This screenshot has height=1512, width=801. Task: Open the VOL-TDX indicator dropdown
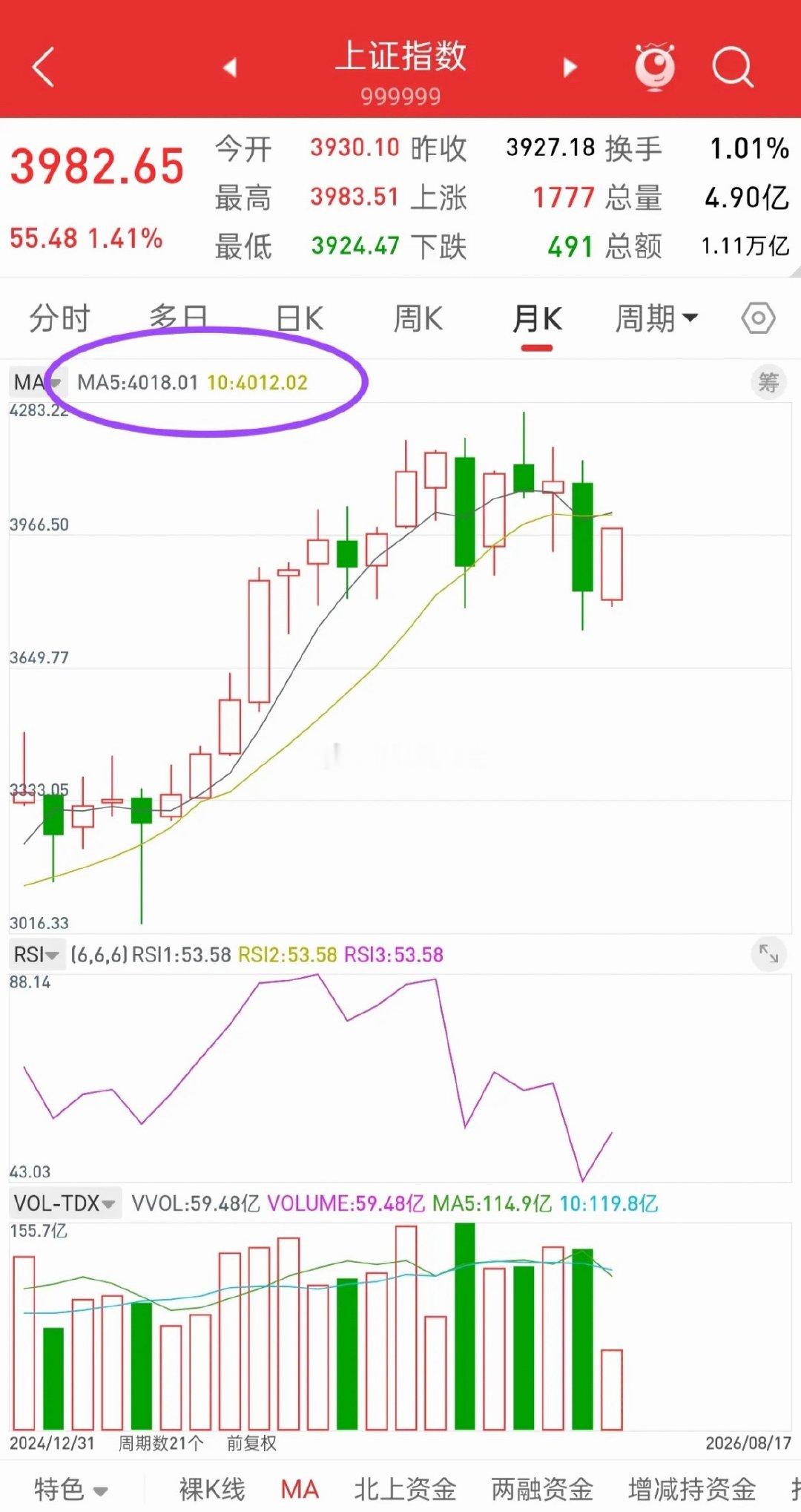point(65,1203)
